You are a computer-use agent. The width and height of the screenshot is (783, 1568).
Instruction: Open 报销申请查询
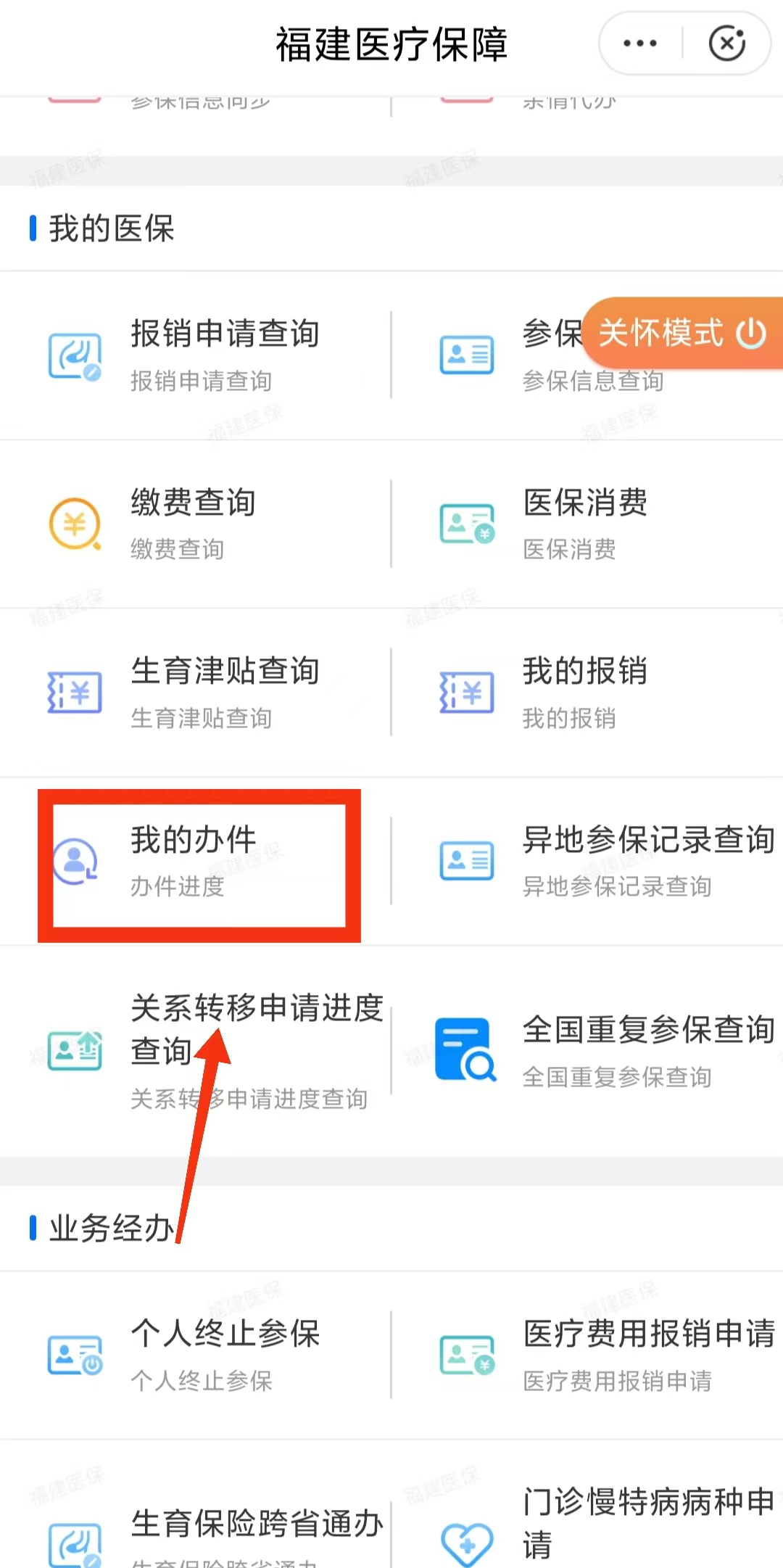(x=196, y=355)
